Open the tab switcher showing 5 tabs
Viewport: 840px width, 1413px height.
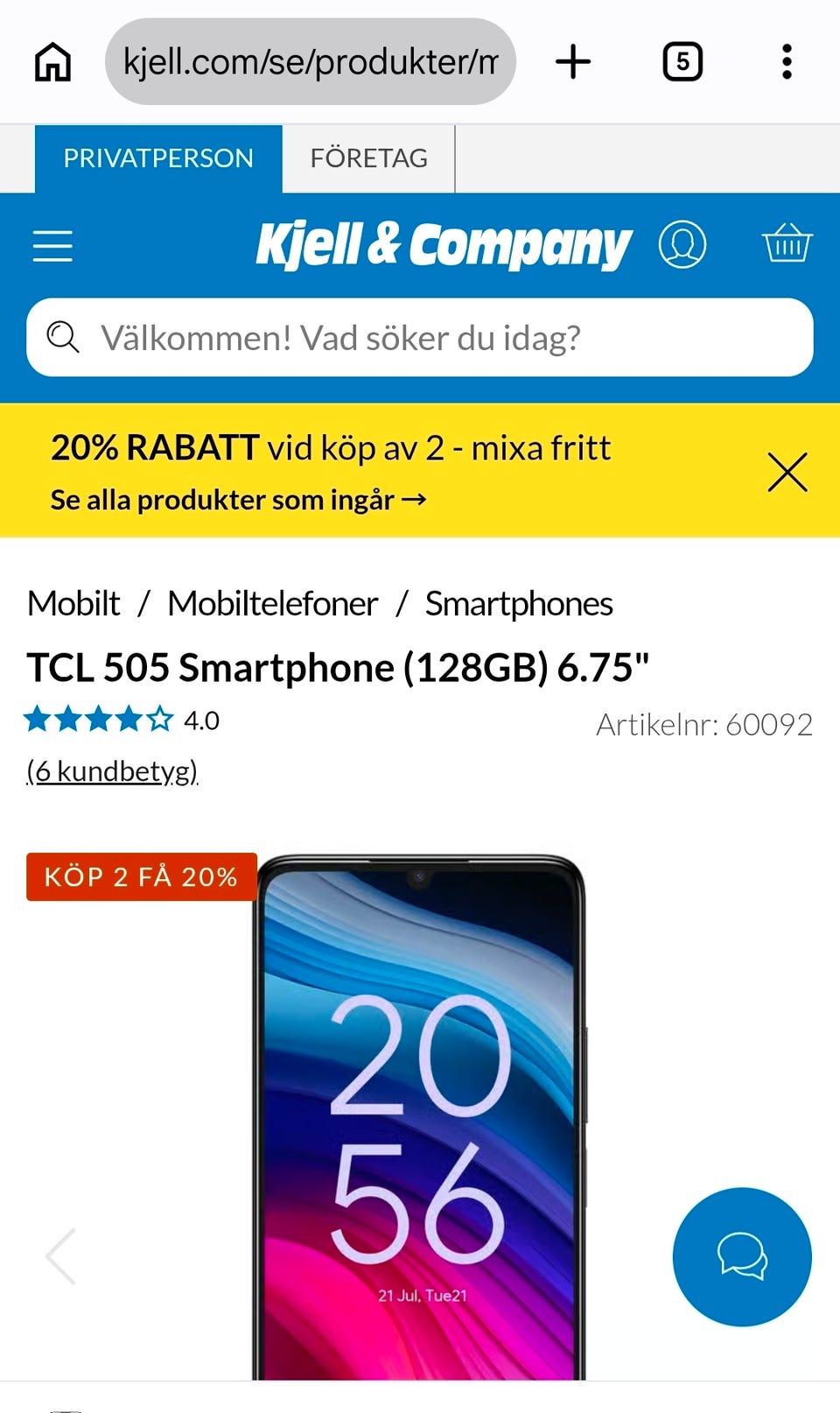pyautogui.click(x=682, y=62)
